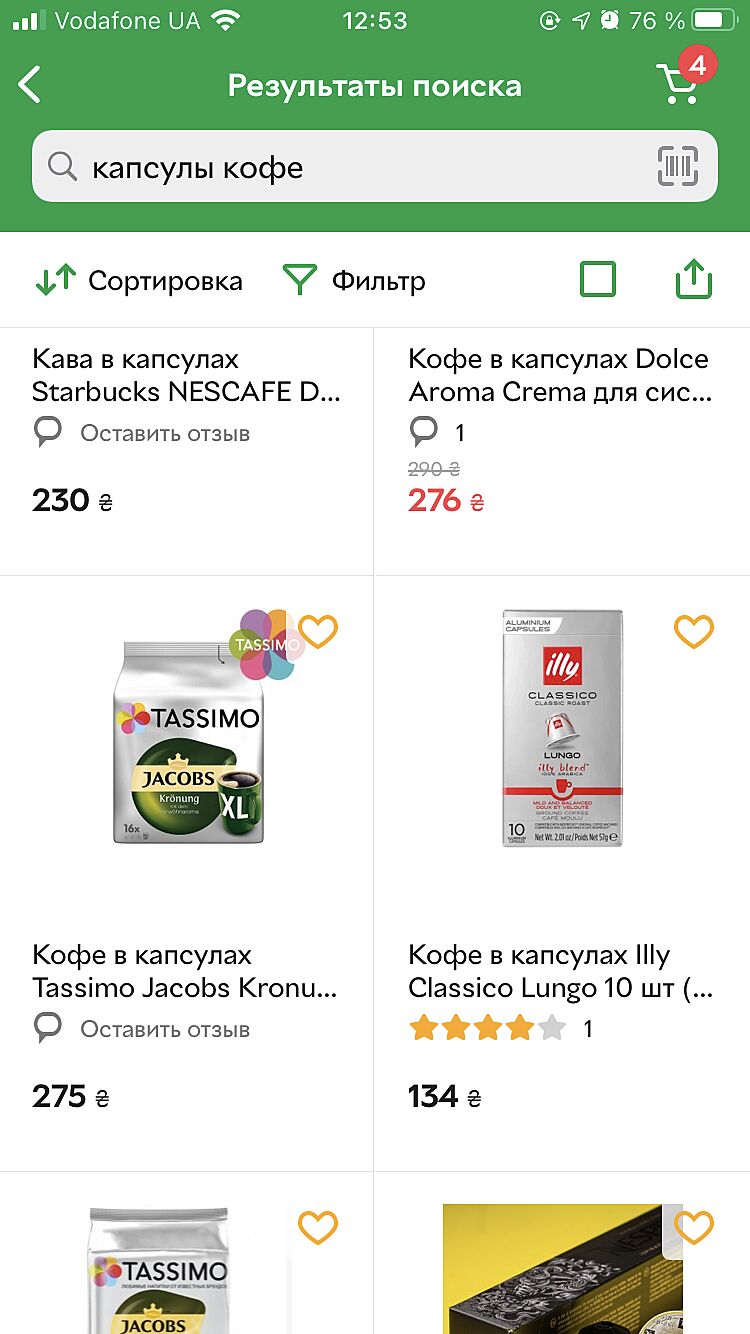
Task: Open Starbucks NESCAFE capsules product
Action: [186, 375]
